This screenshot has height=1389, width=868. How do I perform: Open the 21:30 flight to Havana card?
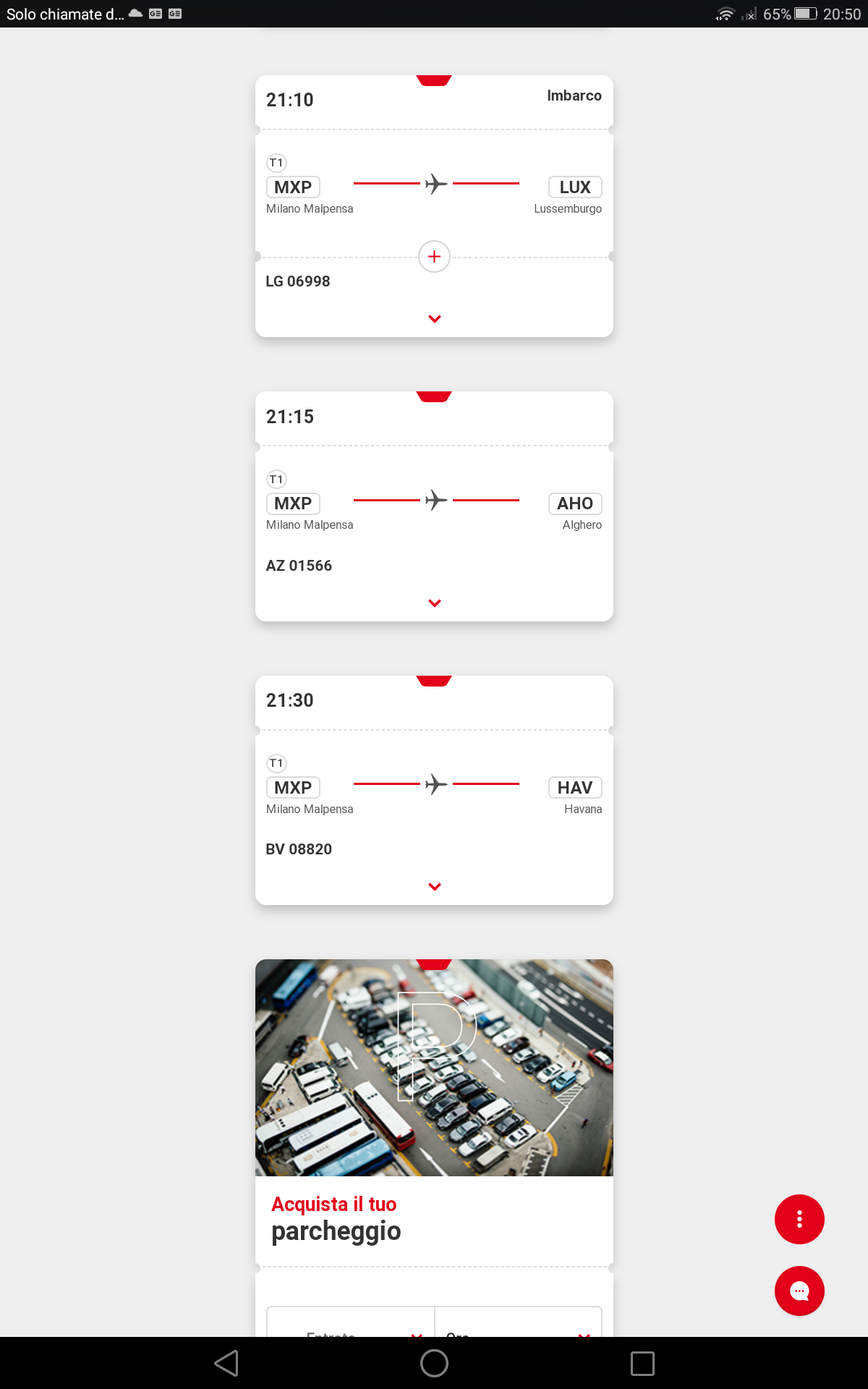coord(434,789)
